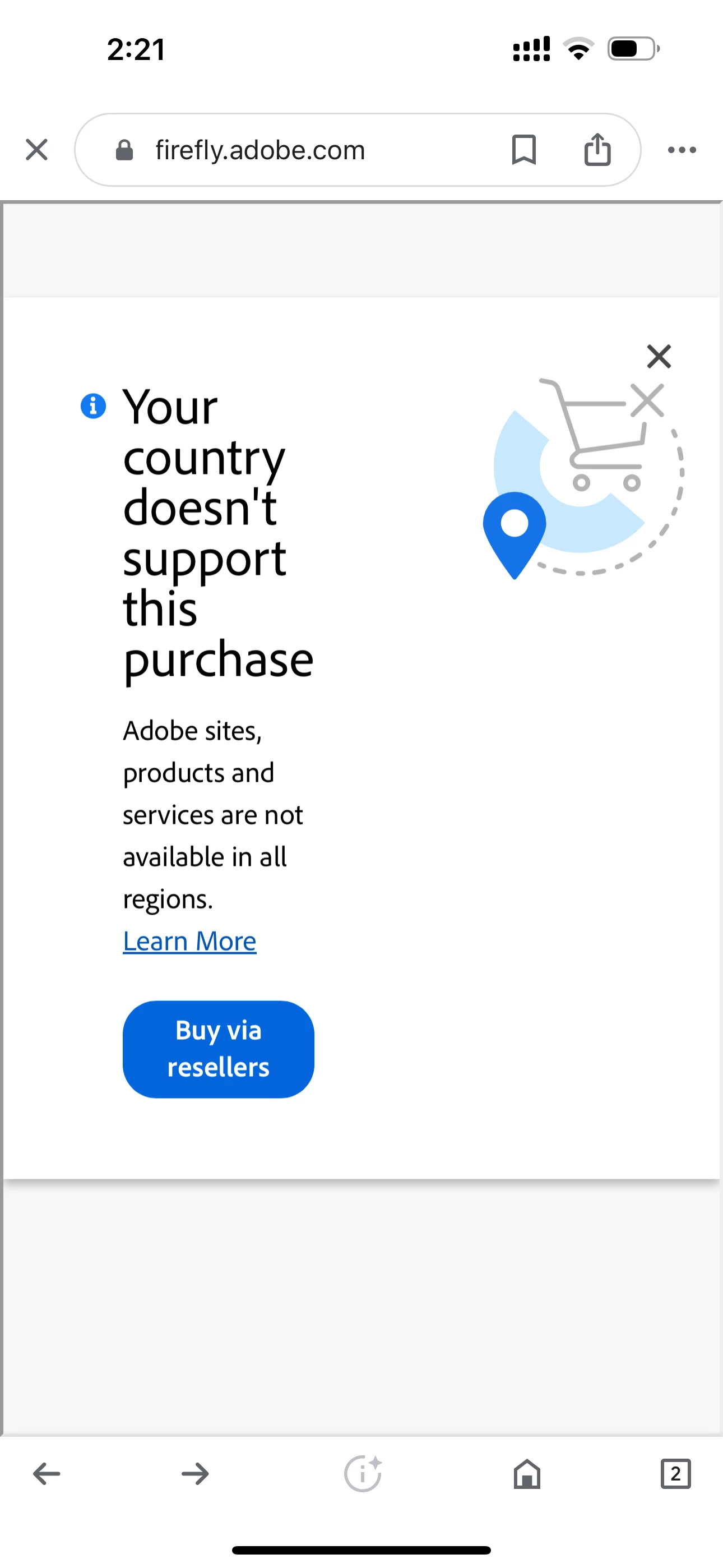Open the tab switcher showing 2 tabs
The height and width of the screenshot is (1568, 723).
(x=675, y=1474)
